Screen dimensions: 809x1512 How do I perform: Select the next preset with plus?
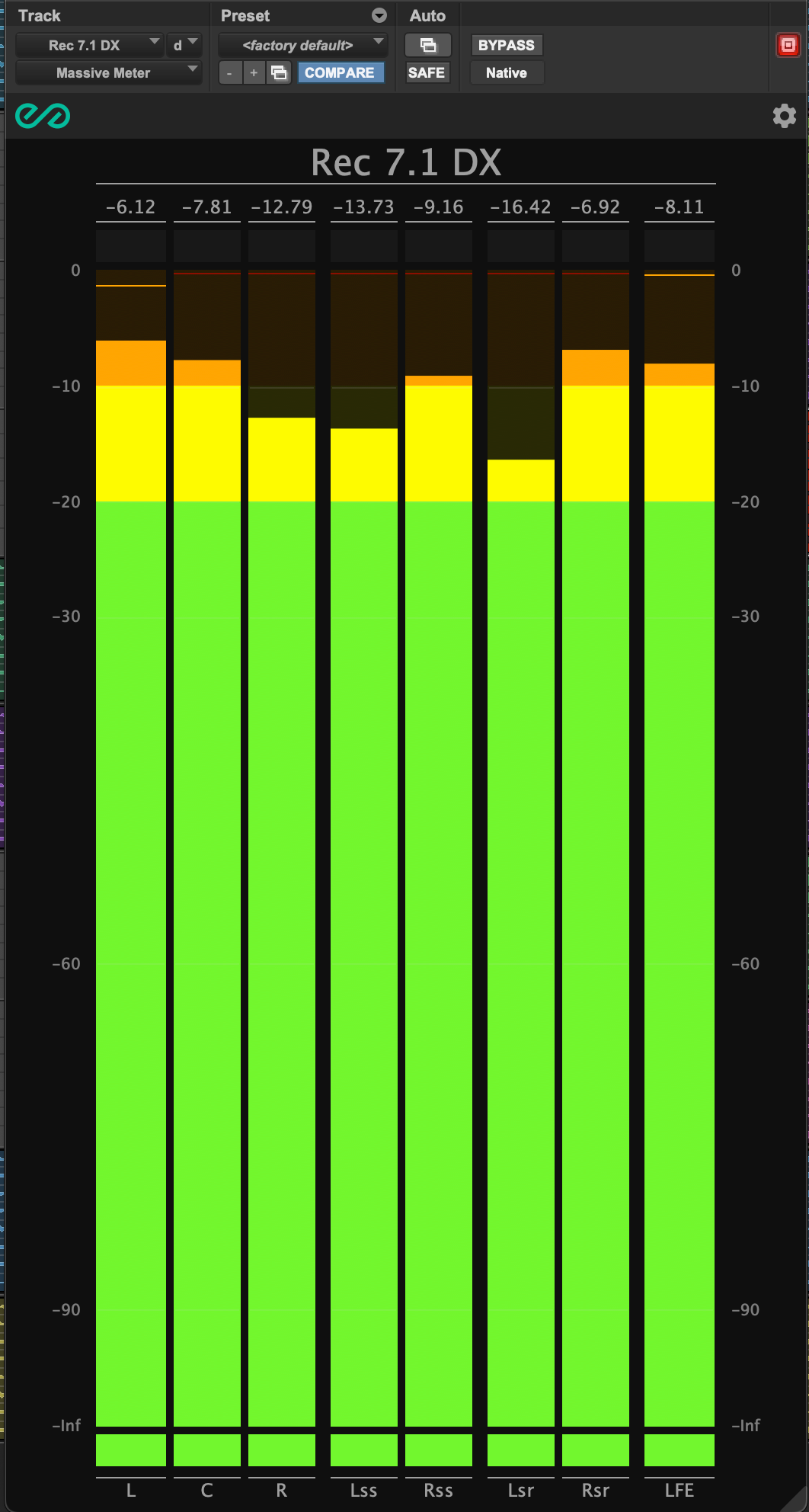tap(254, 73)
